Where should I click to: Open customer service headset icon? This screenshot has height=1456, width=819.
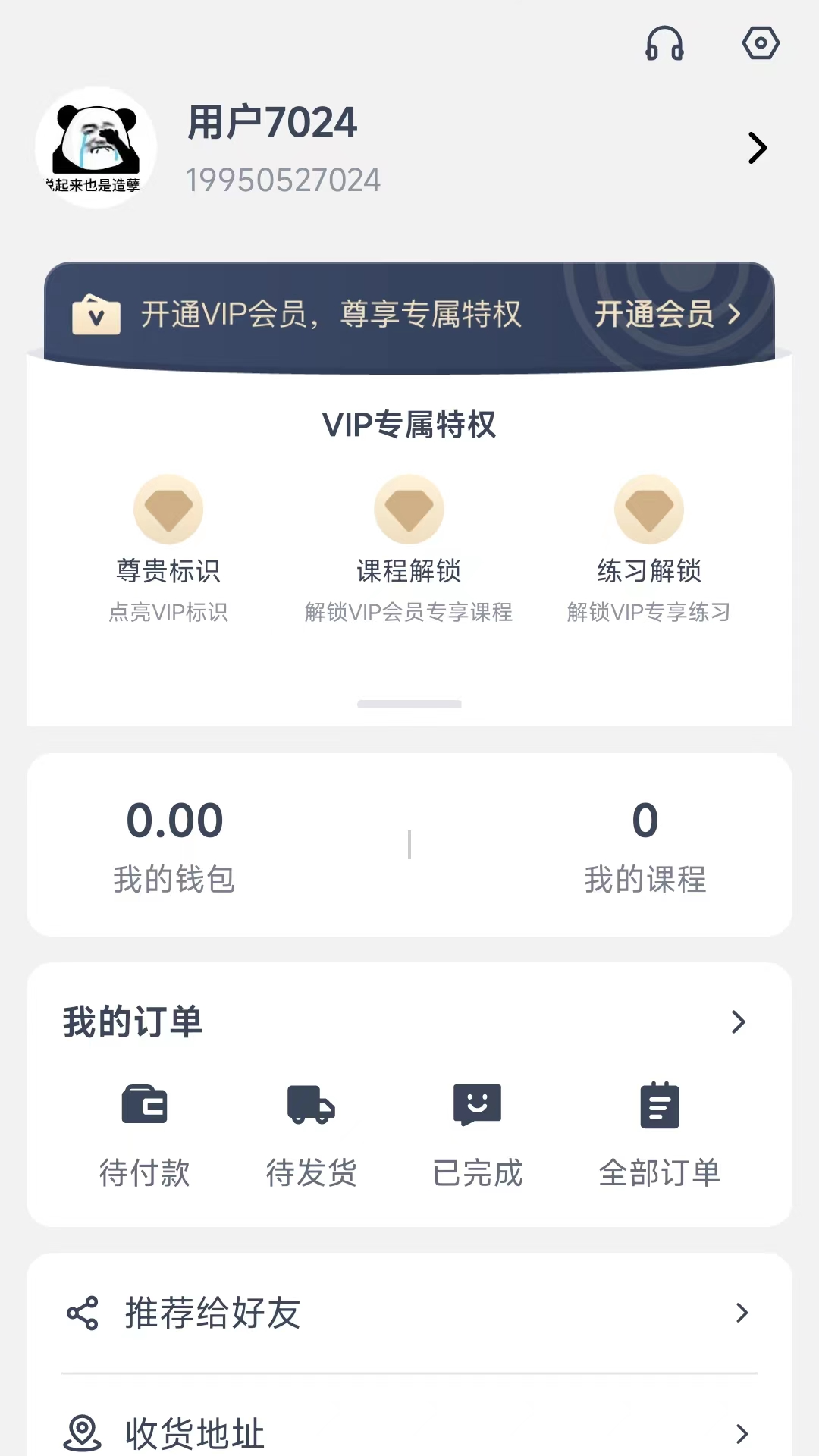pyautogui.click(x=664, y=43)
